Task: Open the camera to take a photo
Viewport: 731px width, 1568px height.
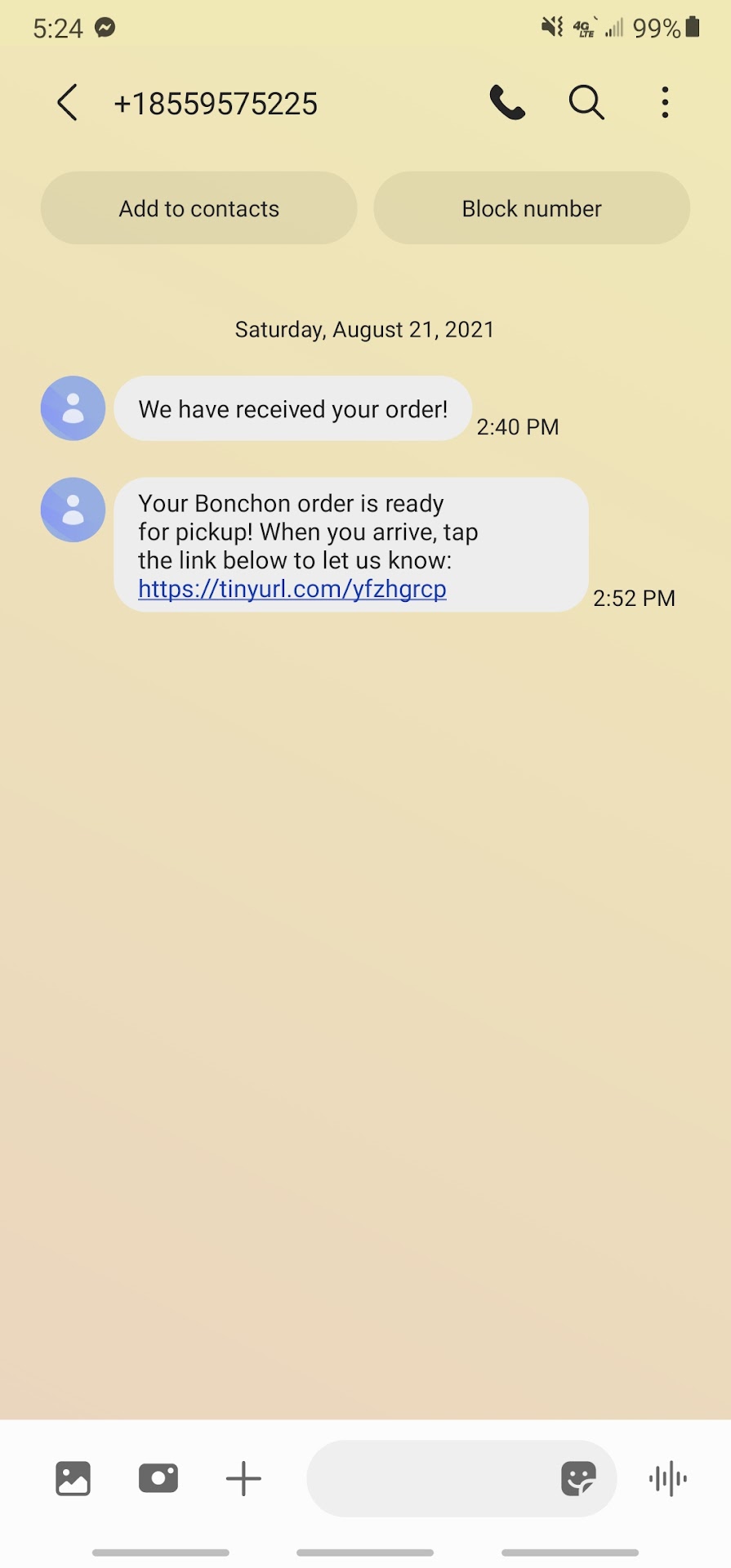Action: (158, 1478)
